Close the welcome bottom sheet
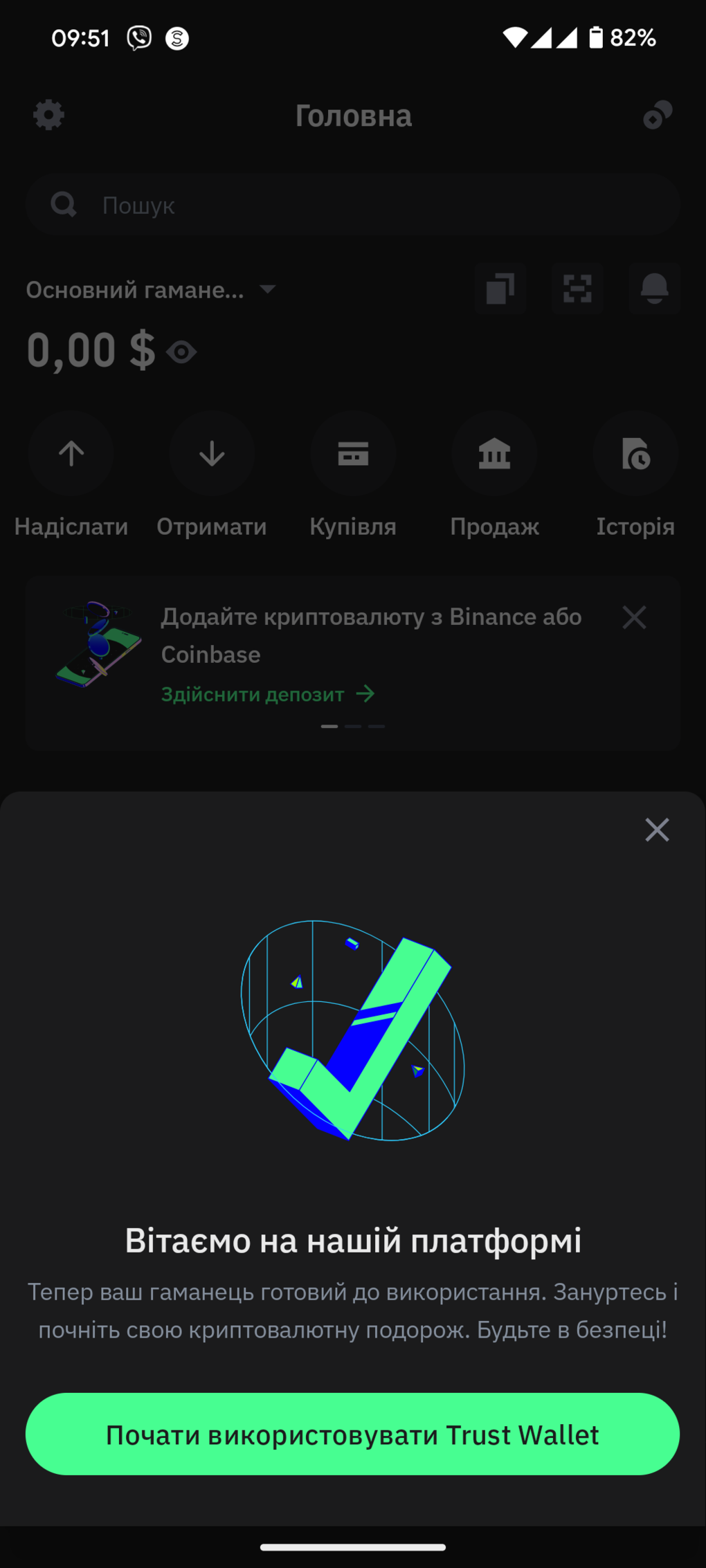Viewport: 706px width, 1568px height. point(656,829)
